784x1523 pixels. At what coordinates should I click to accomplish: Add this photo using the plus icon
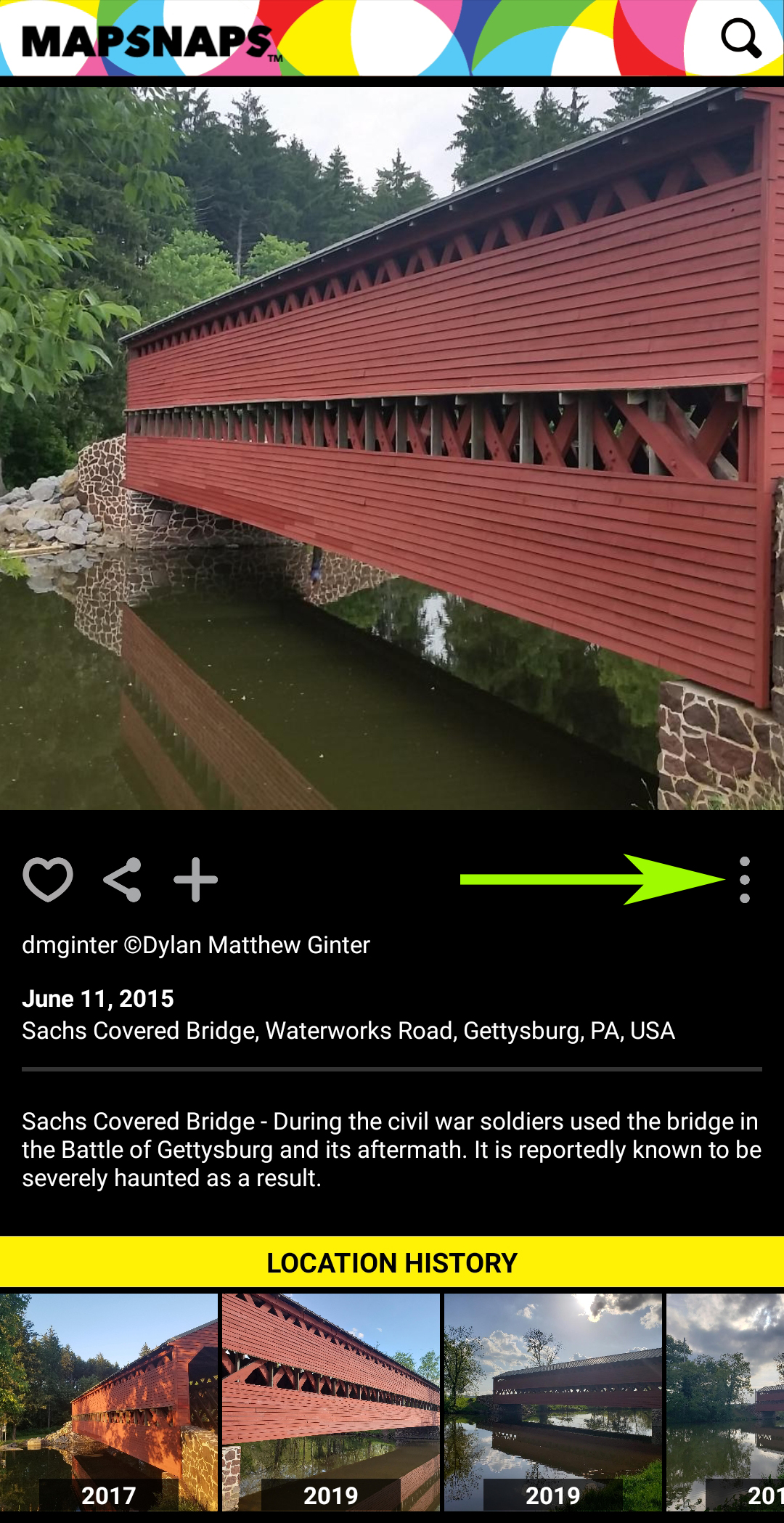point(195,880)
